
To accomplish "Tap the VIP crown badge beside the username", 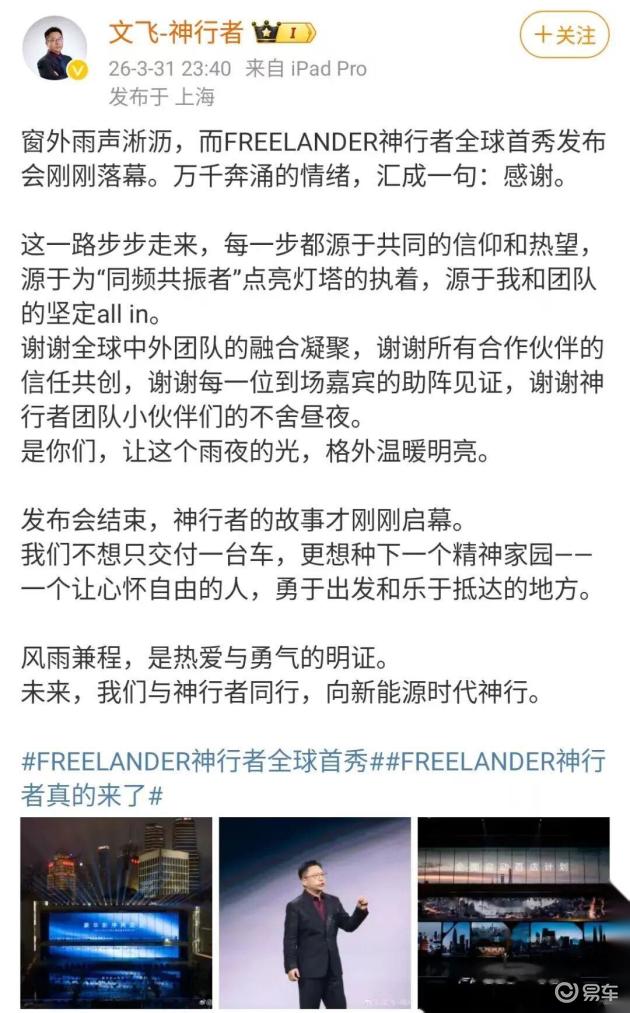I will point(284,33).
